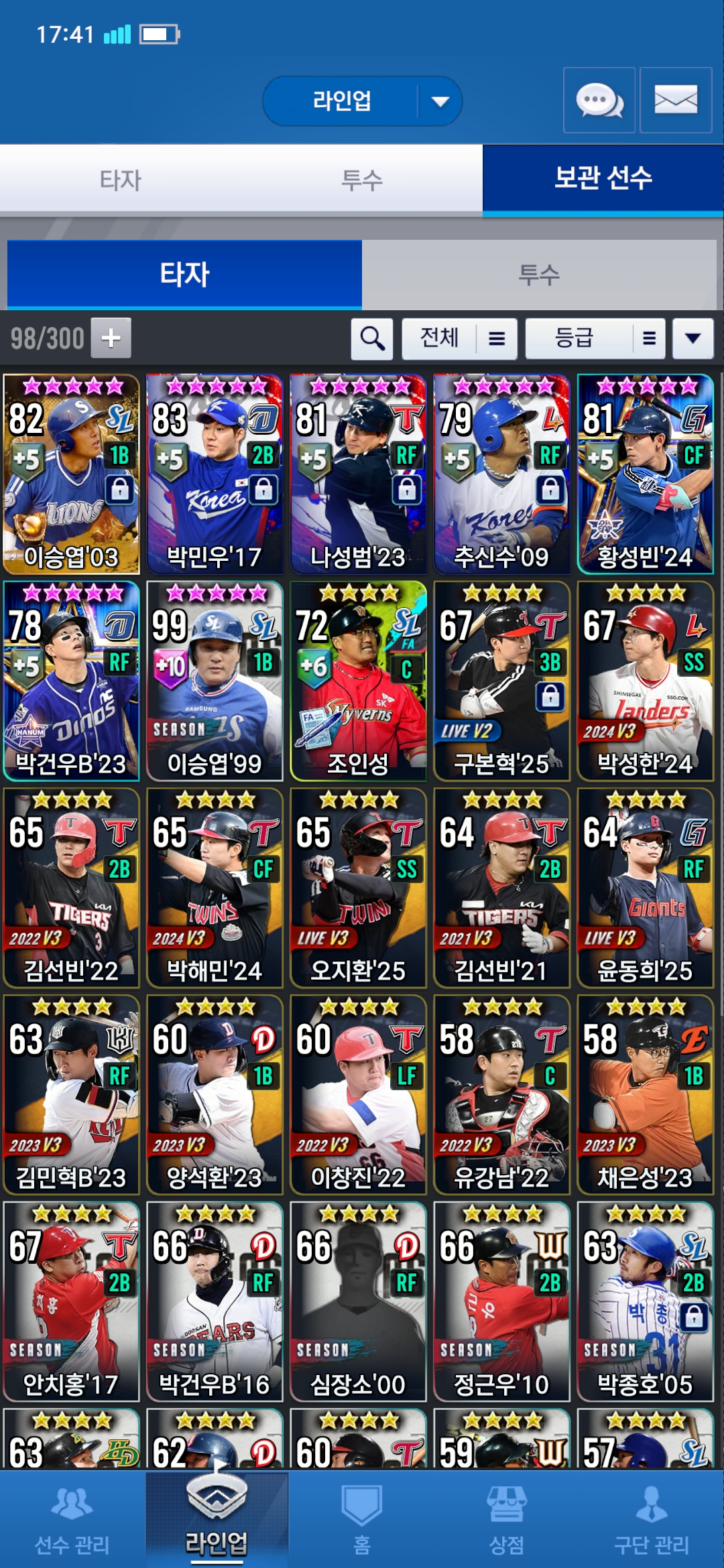Viewport: 724px width, 1568px height.
Task: Open player card 나성범'23
Action: (x=358, y=474)
